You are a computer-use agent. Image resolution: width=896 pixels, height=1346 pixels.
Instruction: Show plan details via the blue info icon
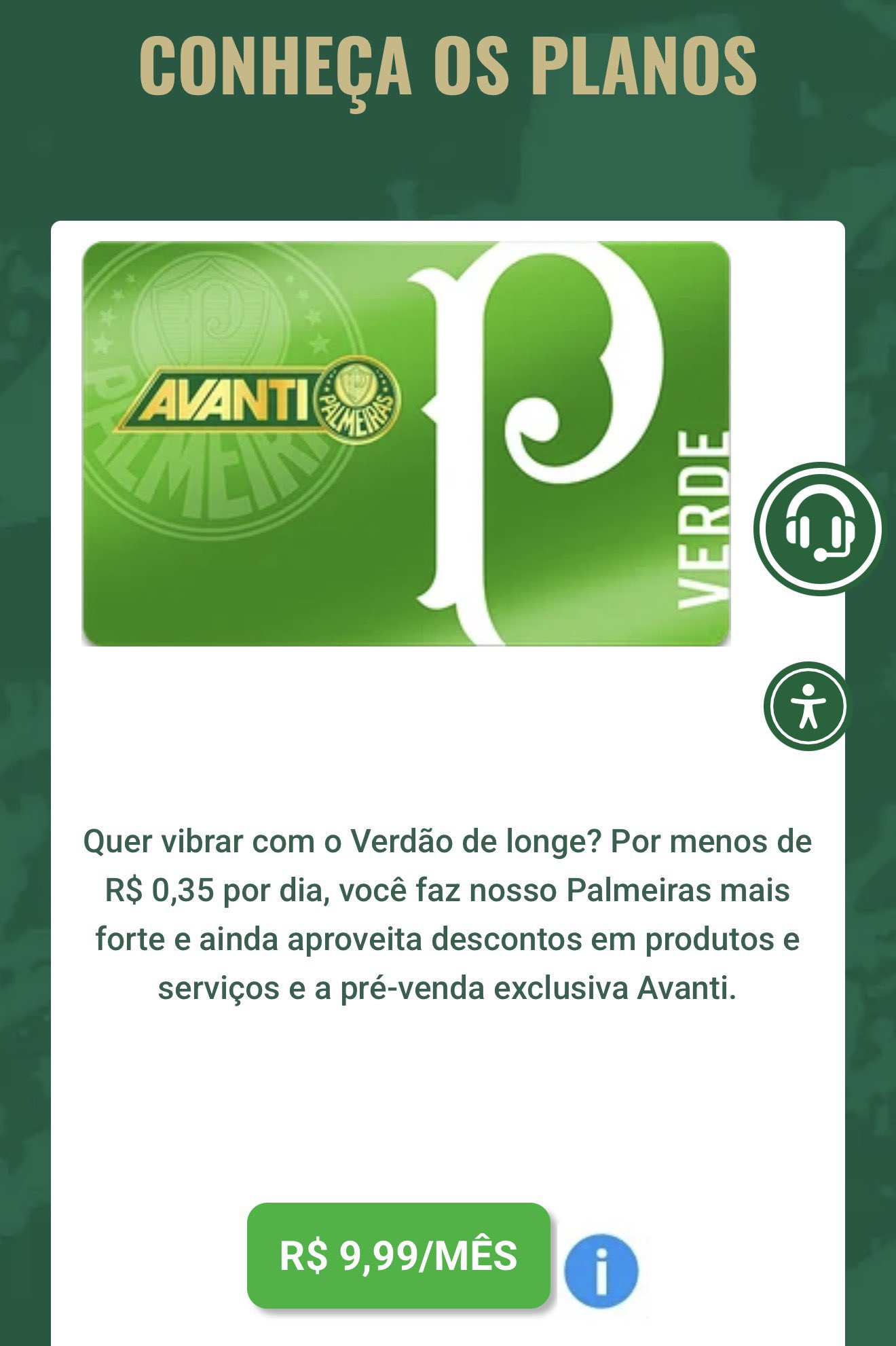[x=601, y=1271]
